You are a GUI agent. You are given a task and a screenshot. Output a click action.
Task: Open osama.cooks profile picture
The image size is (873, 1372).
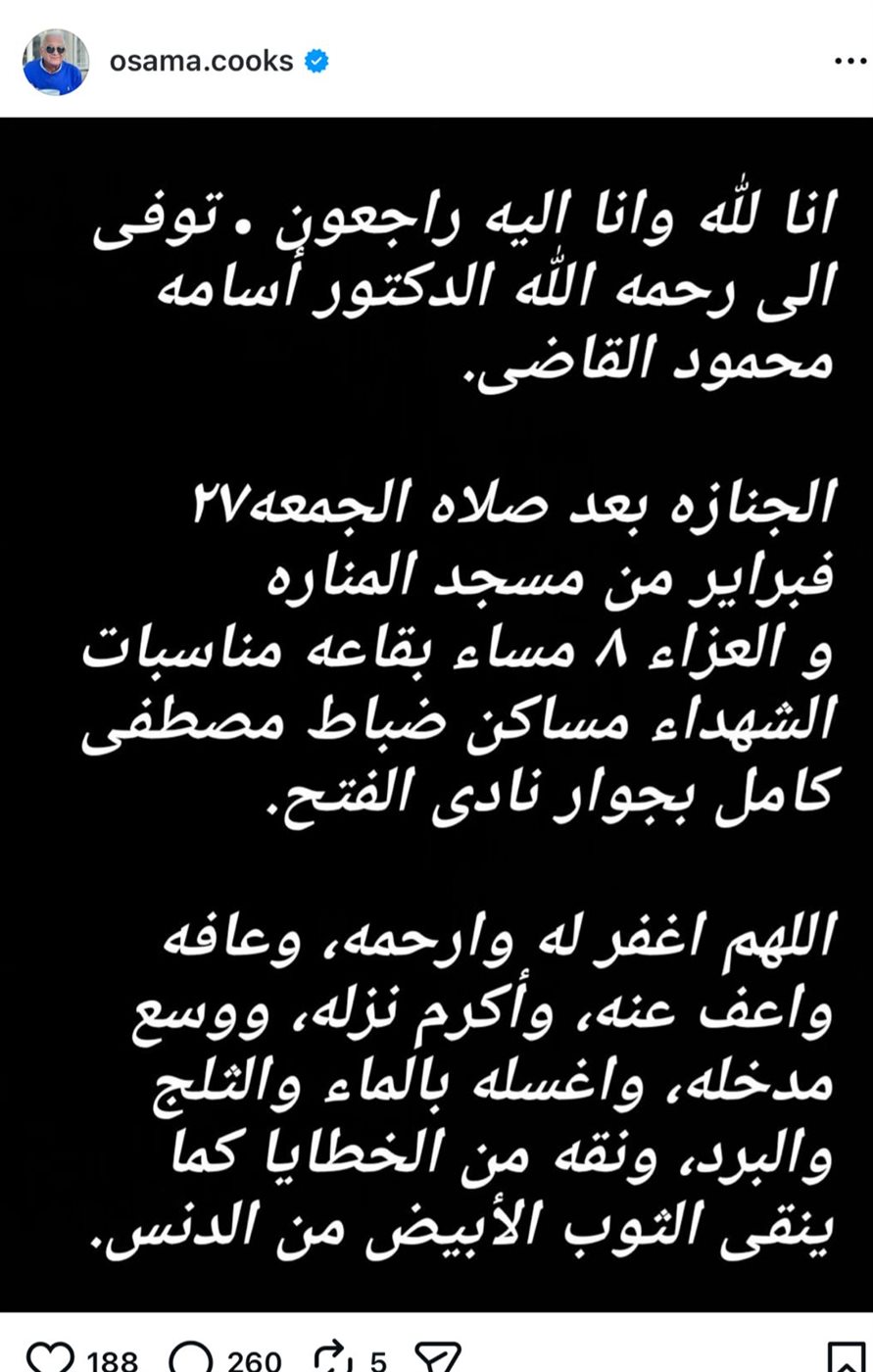pyautogui.click(x=55, y=62)
